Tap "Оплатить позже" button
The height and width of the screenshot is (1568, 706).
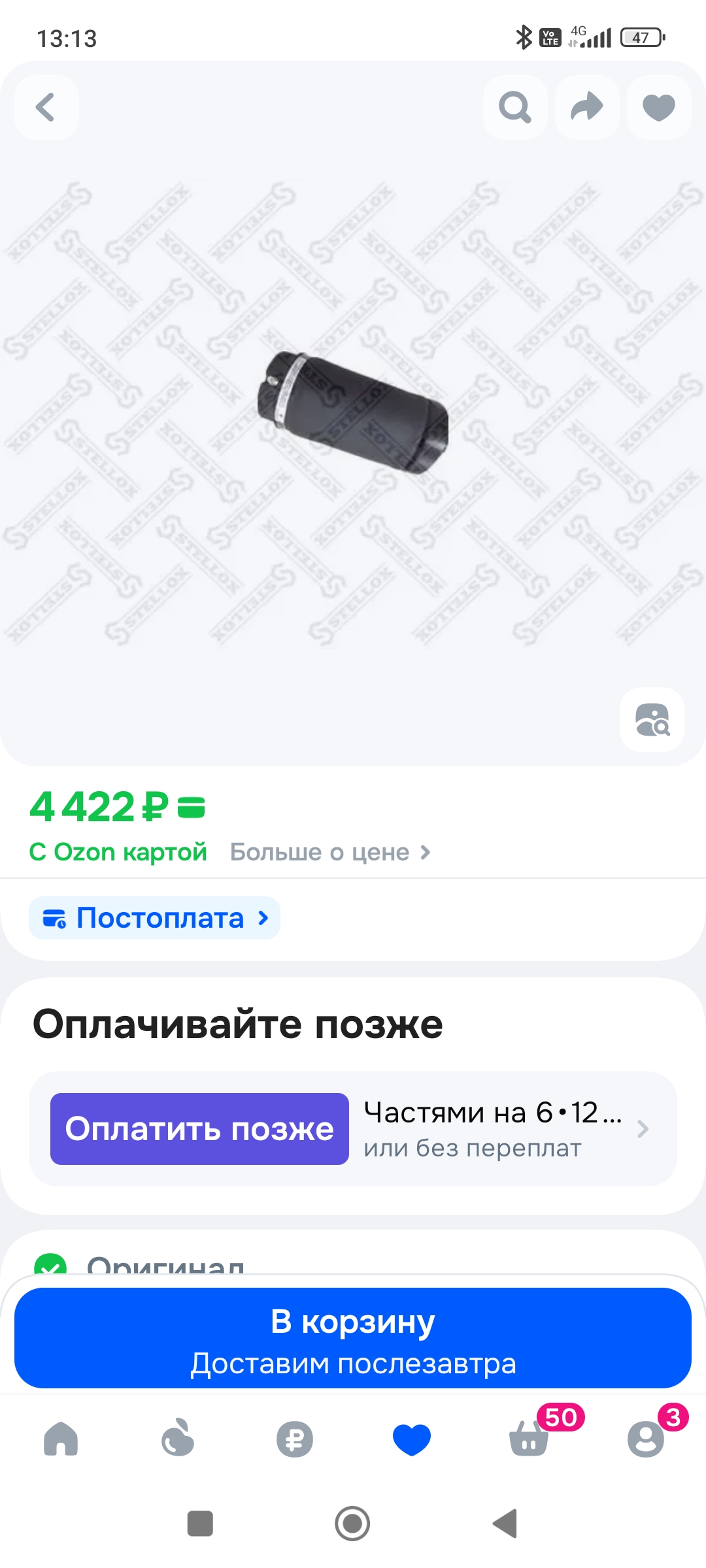coord(199,1129)
